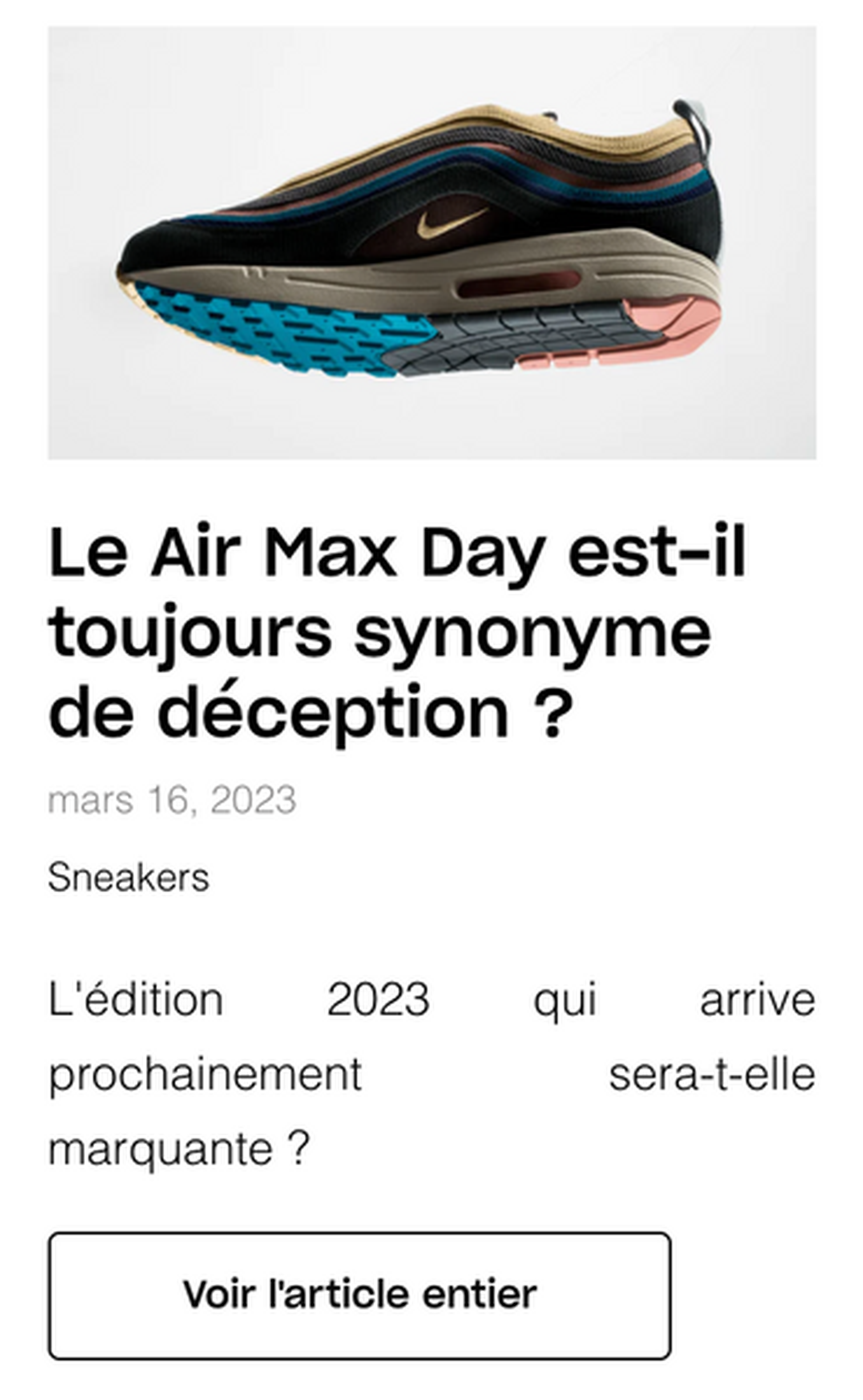Open the Sneakers category

click(129, 878)
